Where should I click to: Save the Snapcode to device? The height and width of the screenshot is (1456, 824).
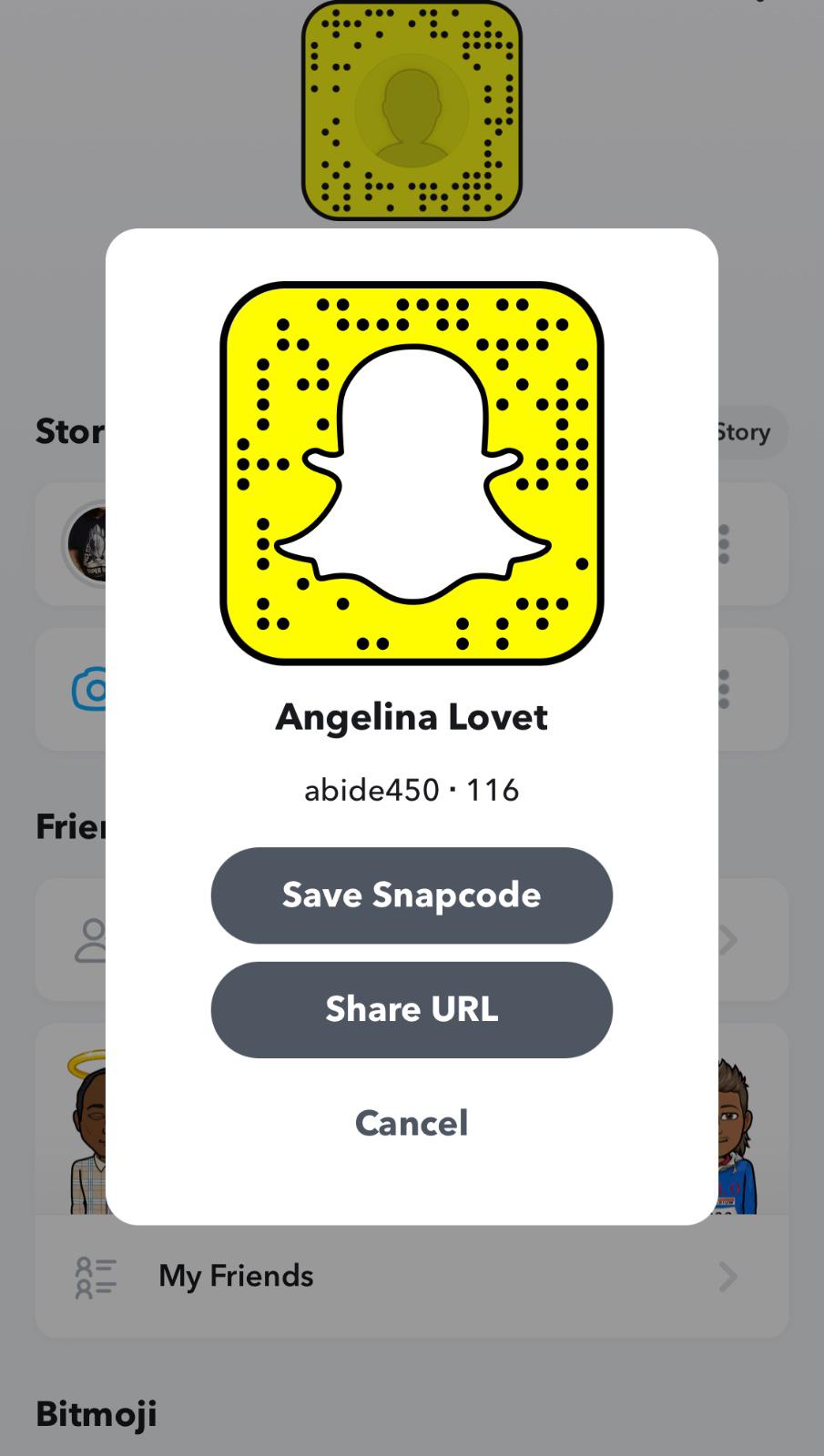click(412, 895)
